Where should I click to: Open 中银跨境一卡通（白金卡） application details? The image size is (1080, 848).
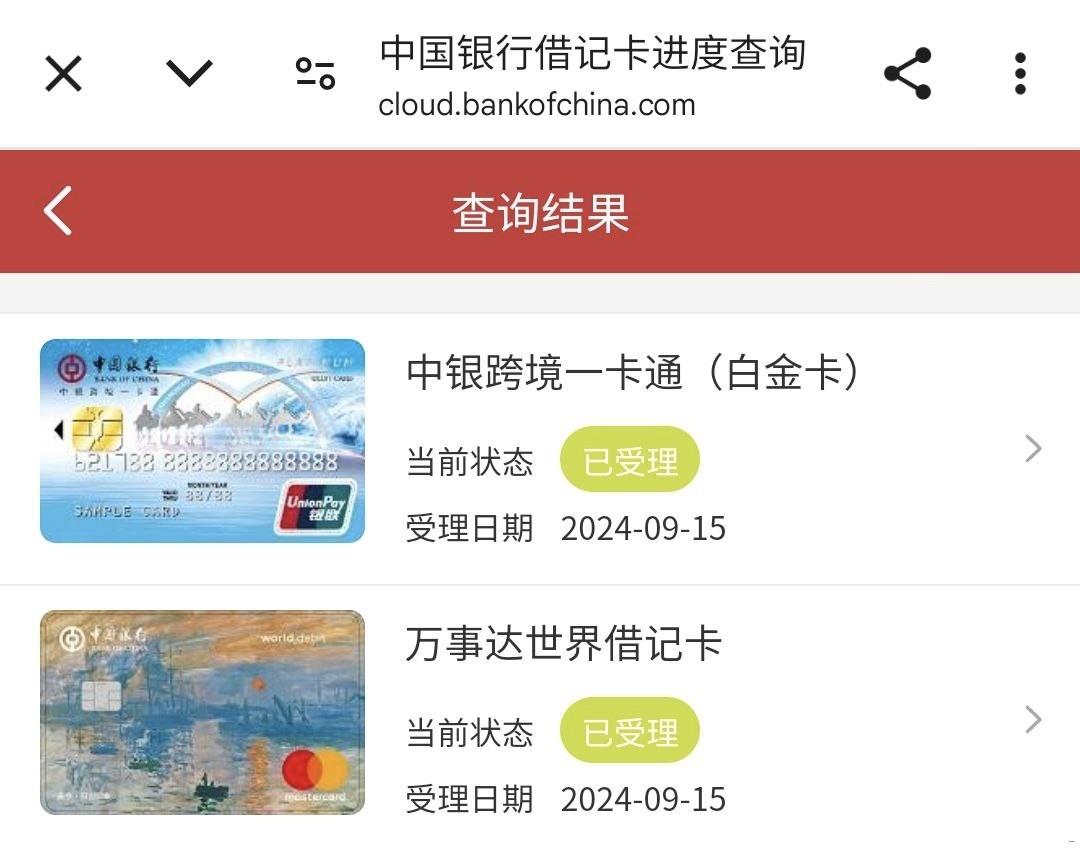point(1033,449)
